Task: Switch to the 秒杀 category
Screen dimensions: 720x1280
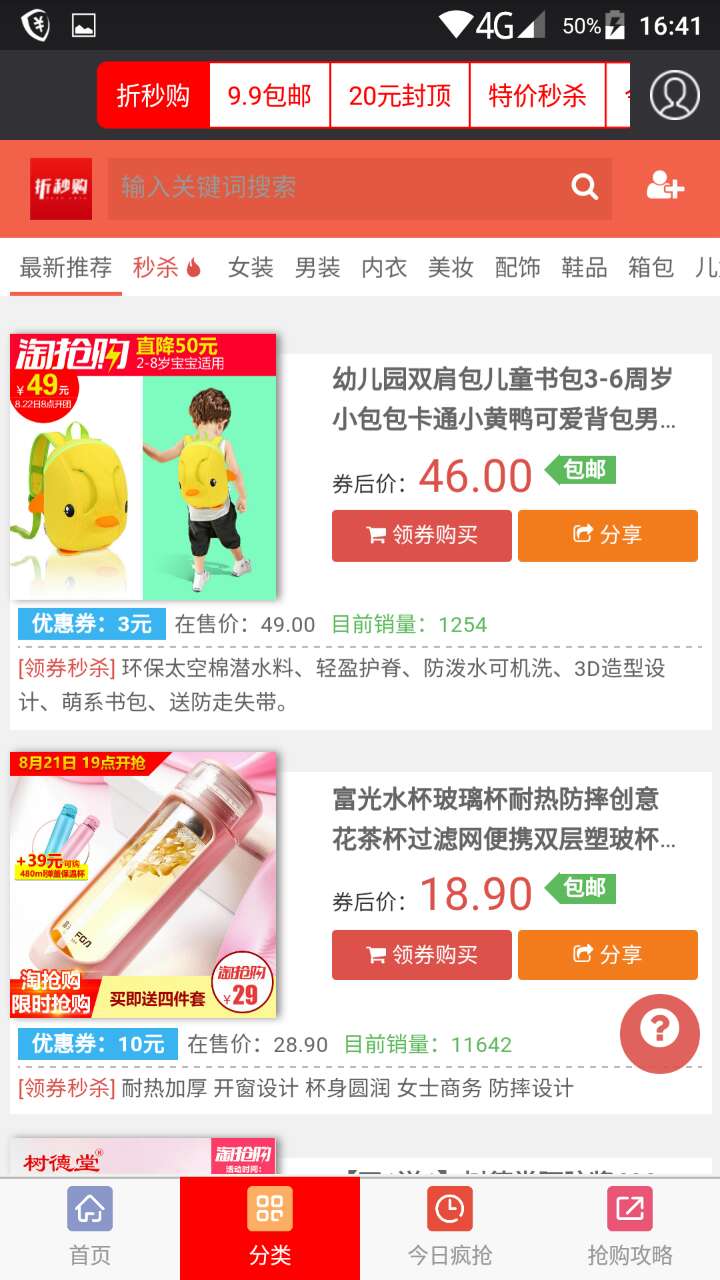Action: [x=166, y=268]
